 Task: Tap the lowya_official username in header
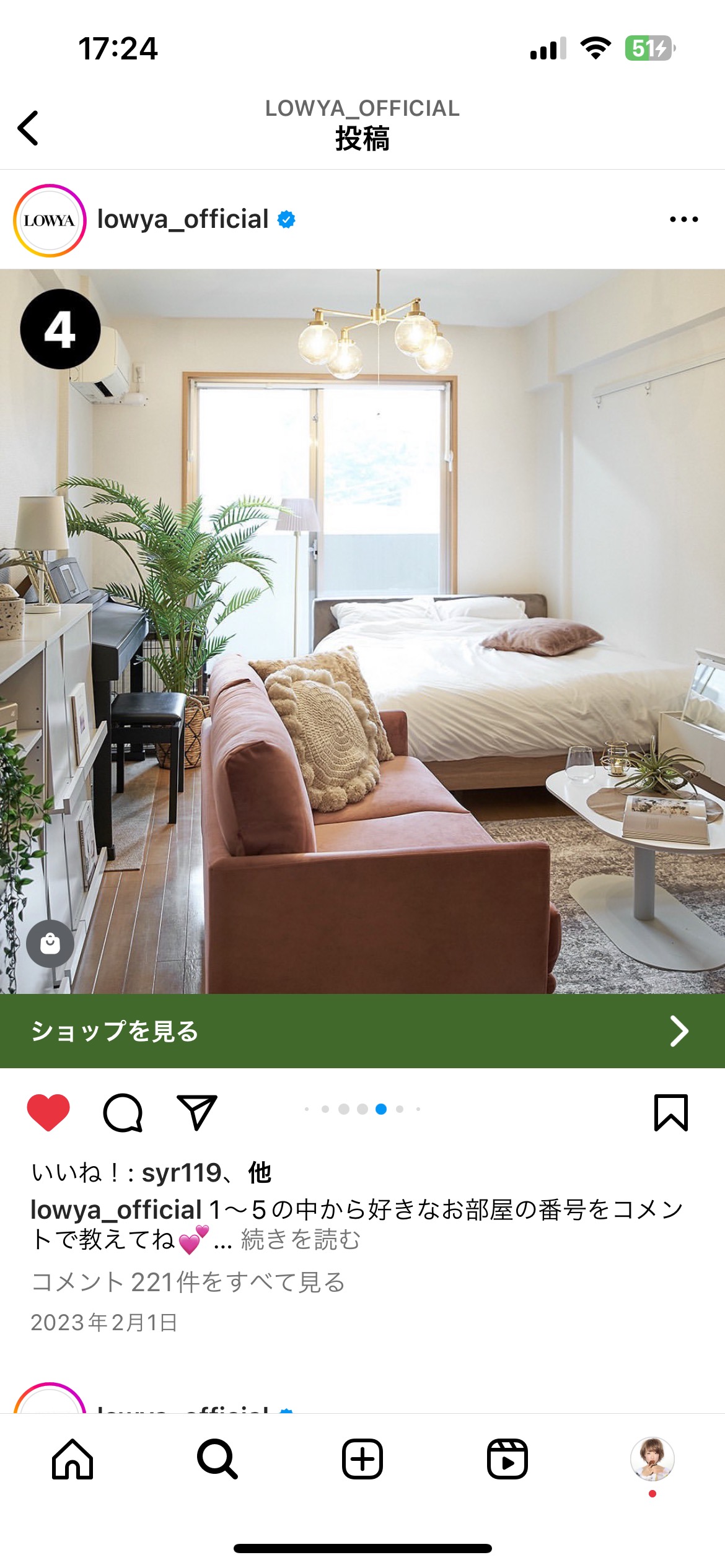[x=183, y=219]
